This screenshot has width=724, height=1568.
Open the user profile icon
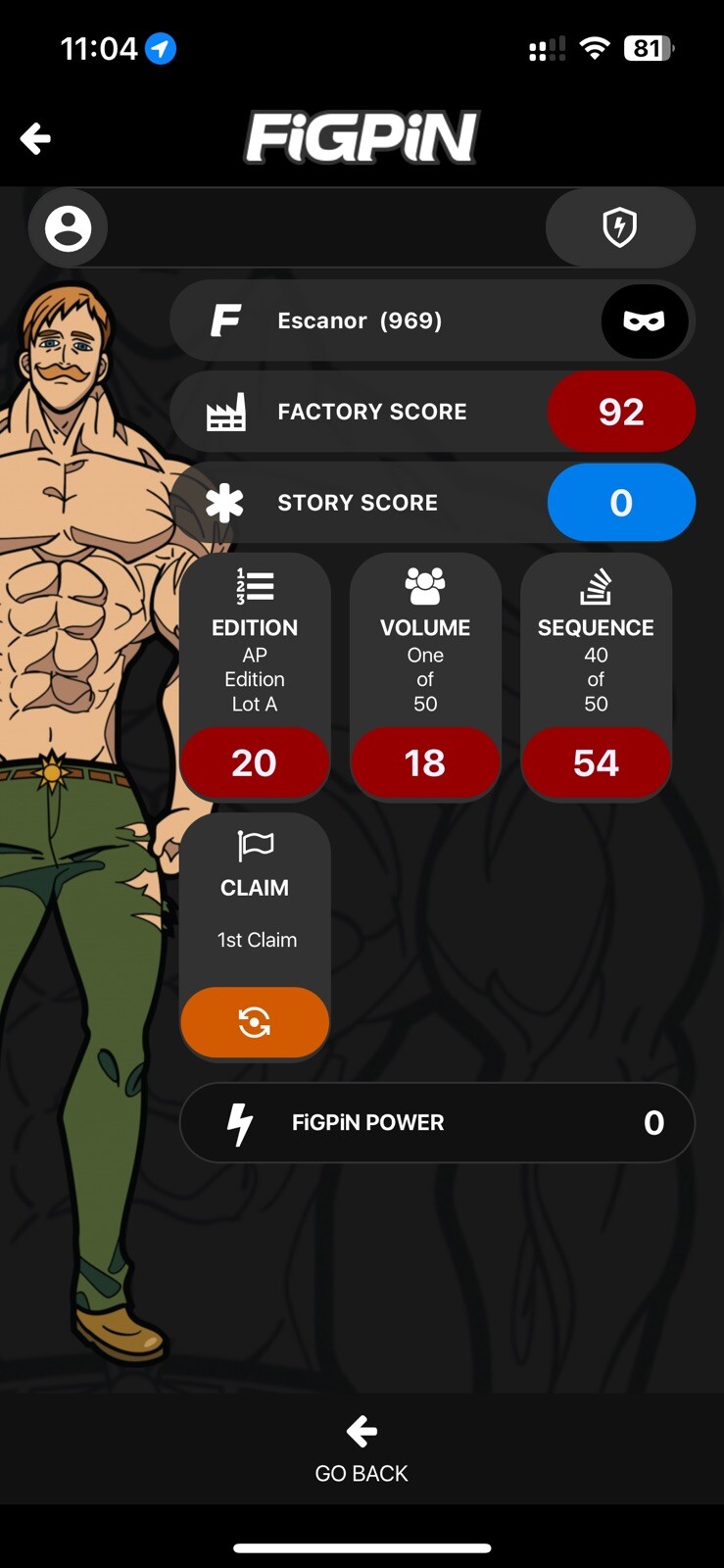(x=68, y=228)
